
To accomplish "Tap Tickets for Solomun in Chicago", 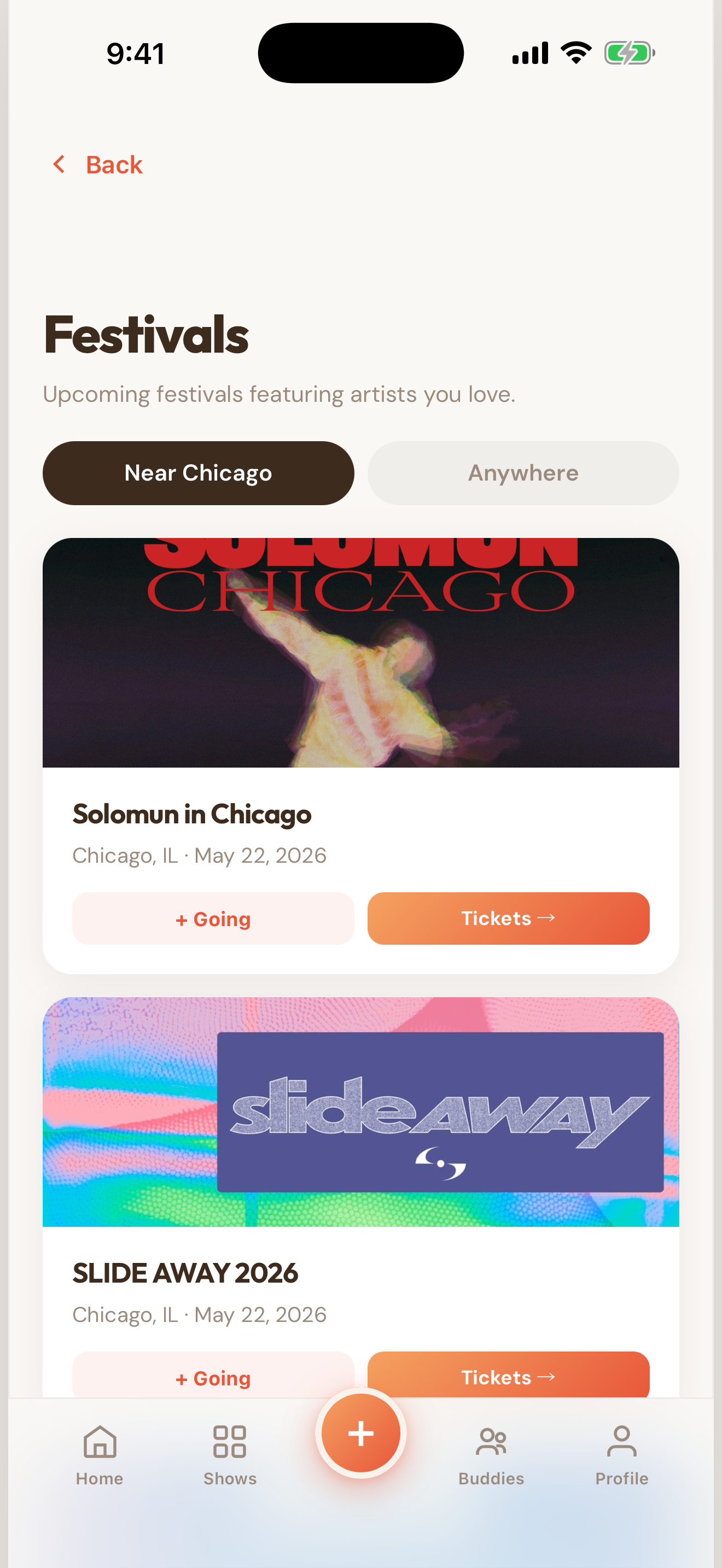I will click(x=508, y=918).
